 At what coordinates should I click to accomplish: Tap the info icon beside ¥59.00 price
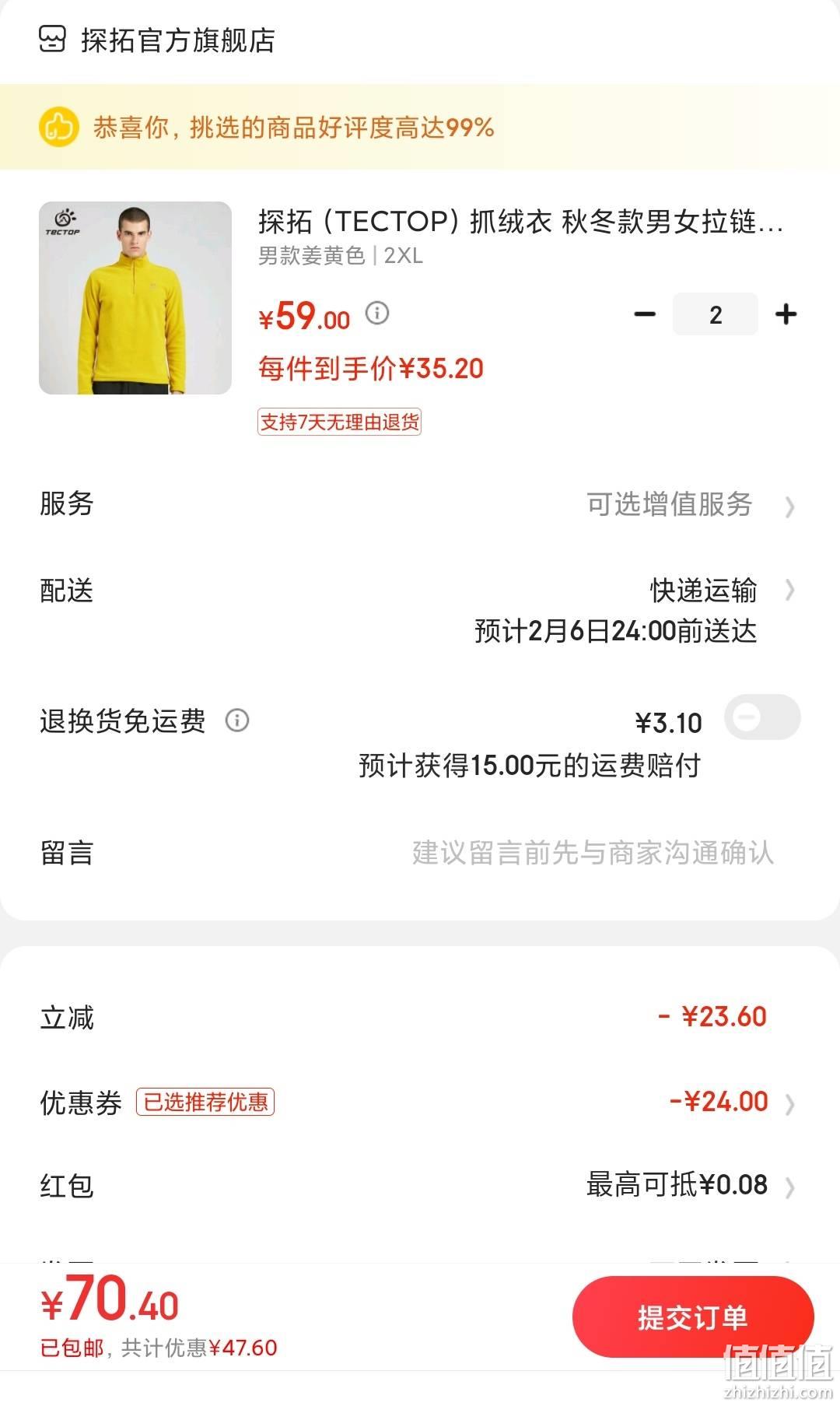[377, 314]
